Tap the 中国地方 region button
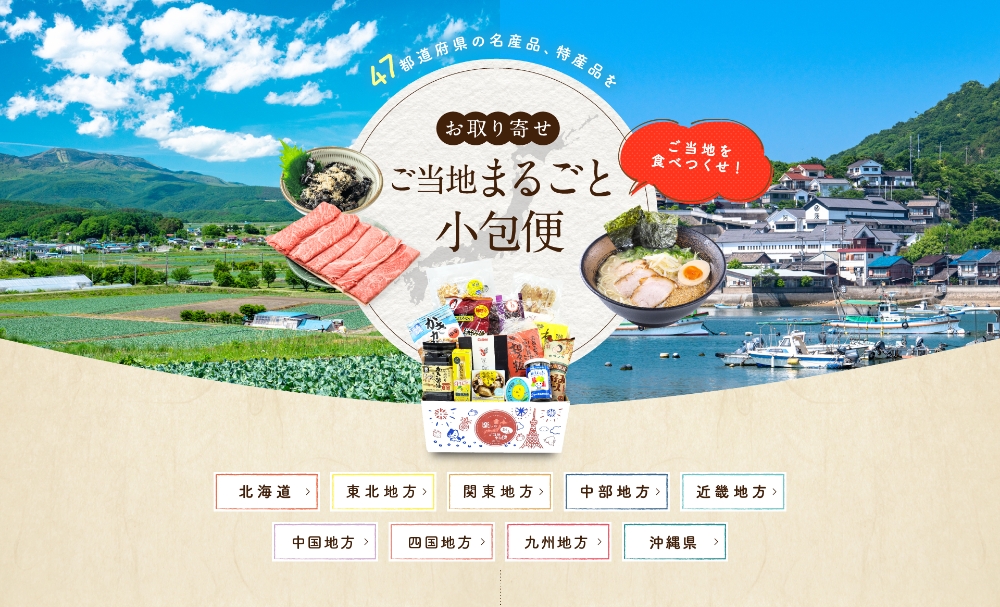Screen dimensions: 1000x607 [x=325, y=542]
